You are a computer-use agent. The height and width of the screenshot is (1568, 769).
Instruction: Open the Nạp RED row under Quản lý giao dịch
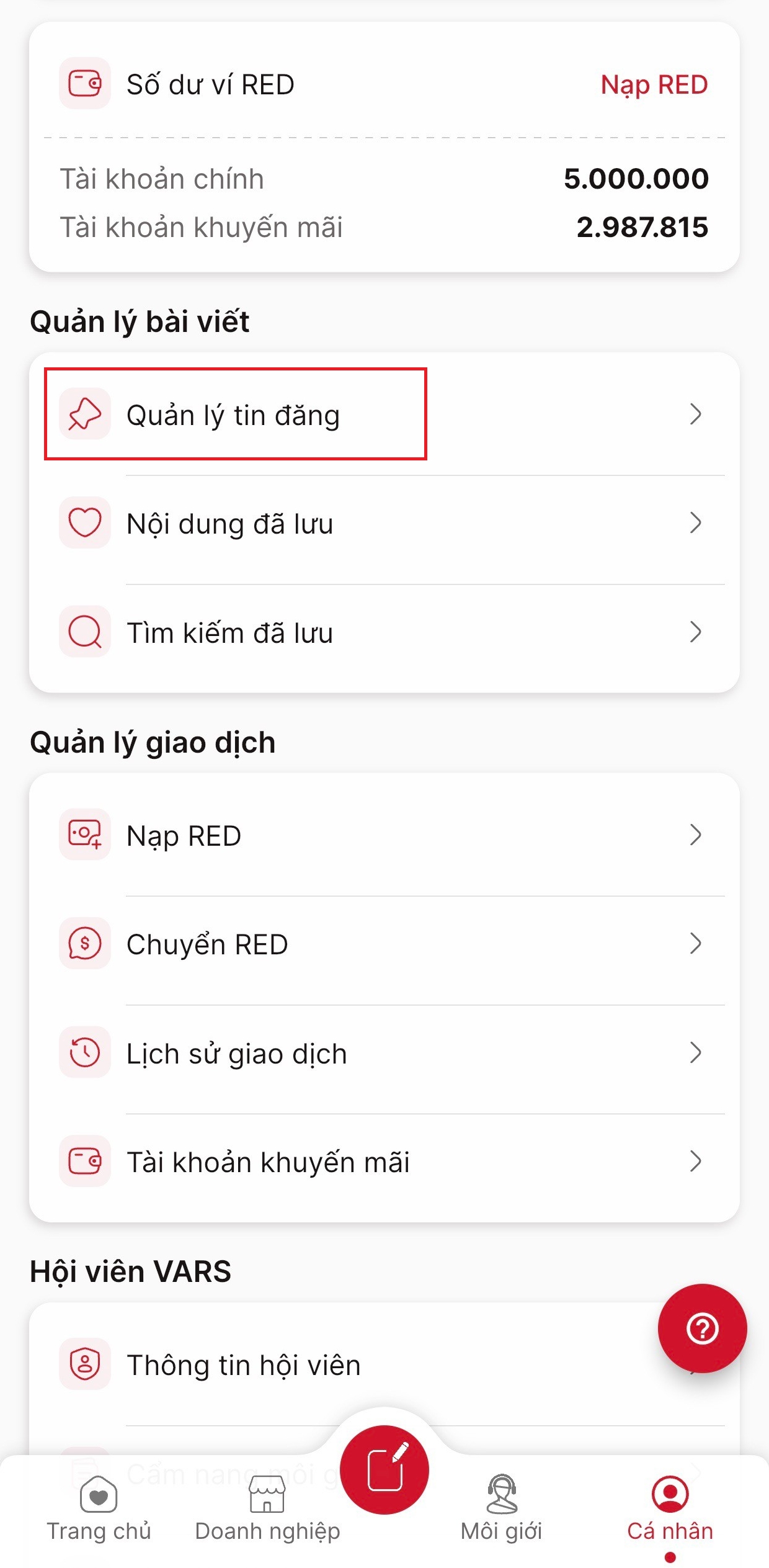tap(384, 835)
